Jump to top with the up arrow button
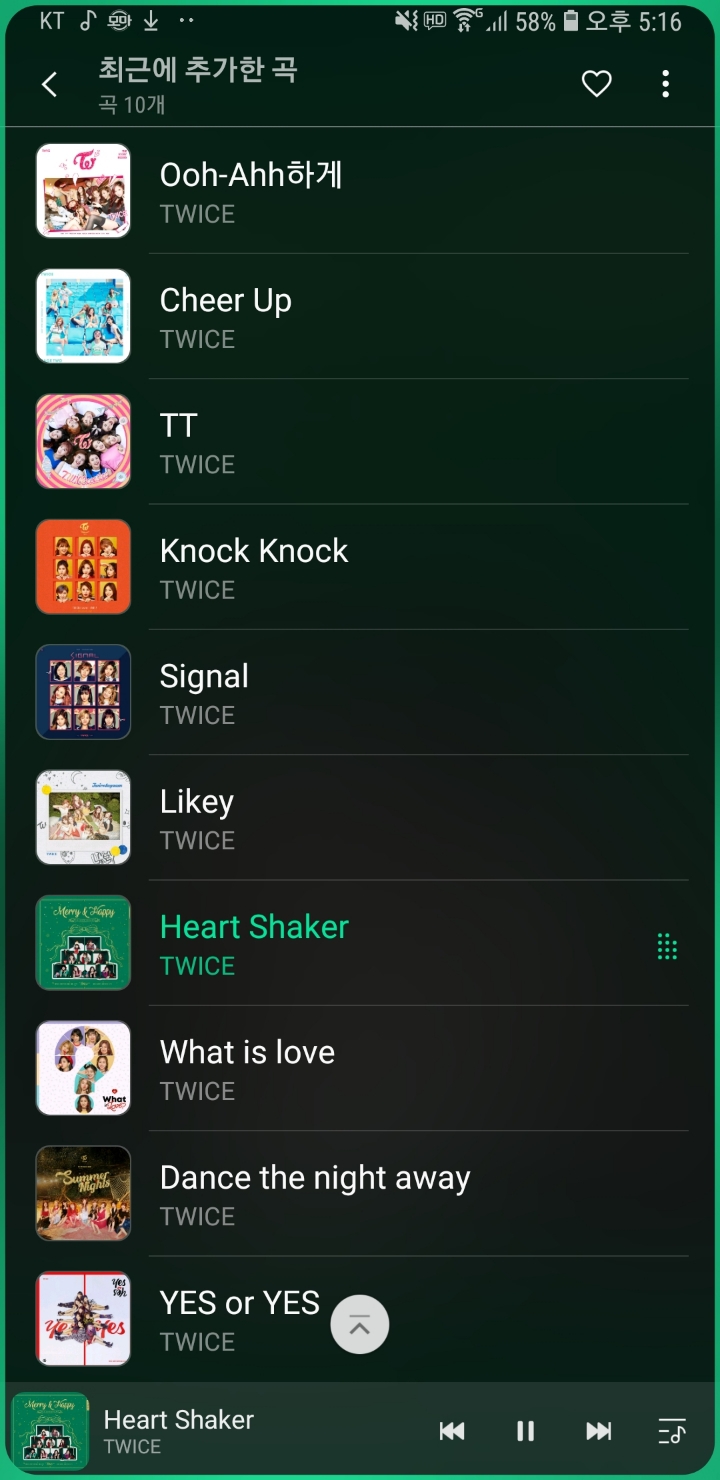 (x=360, y=1325)
